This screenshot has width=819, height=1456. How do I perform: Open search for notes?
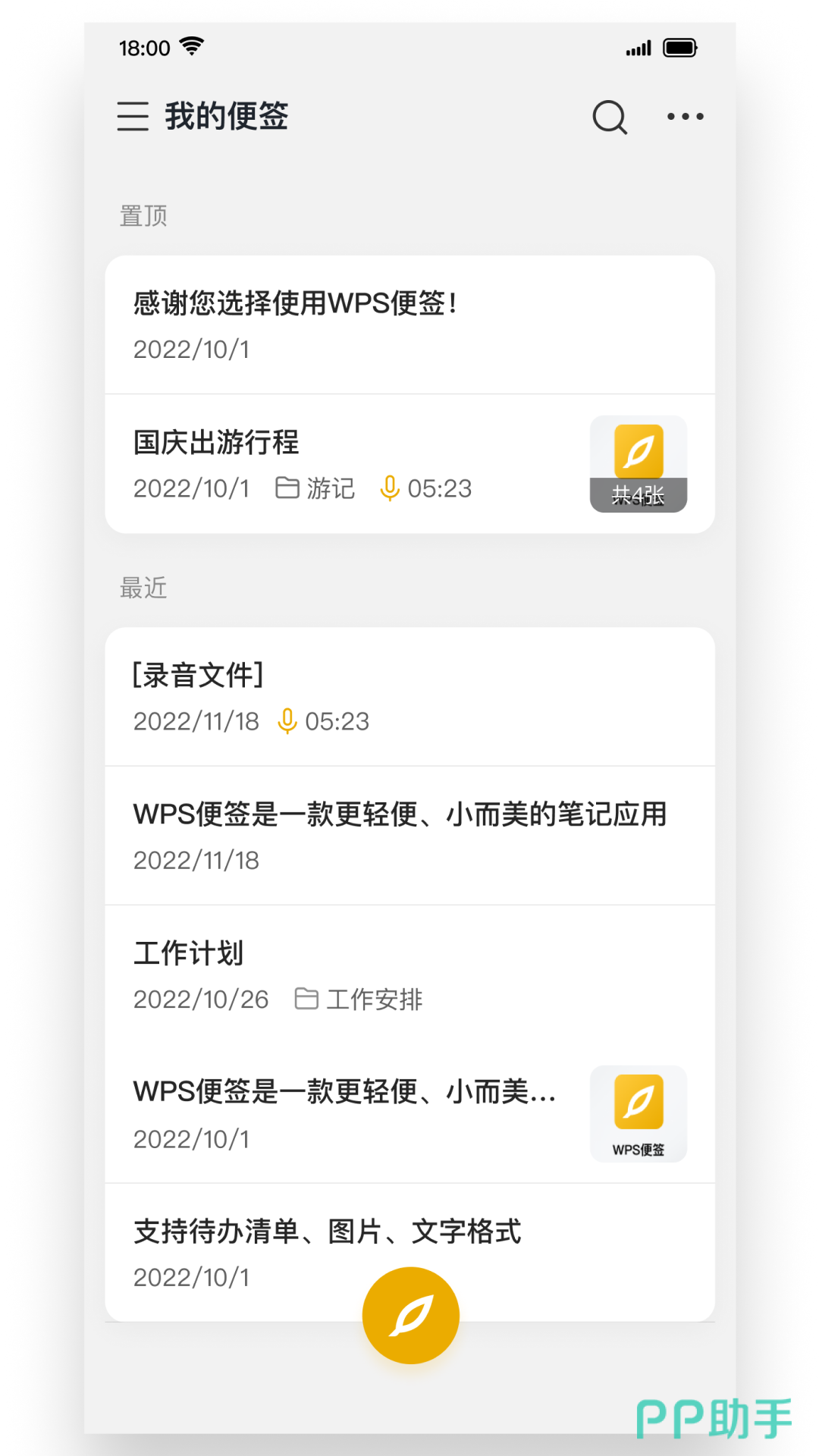[x=610, y=117]
